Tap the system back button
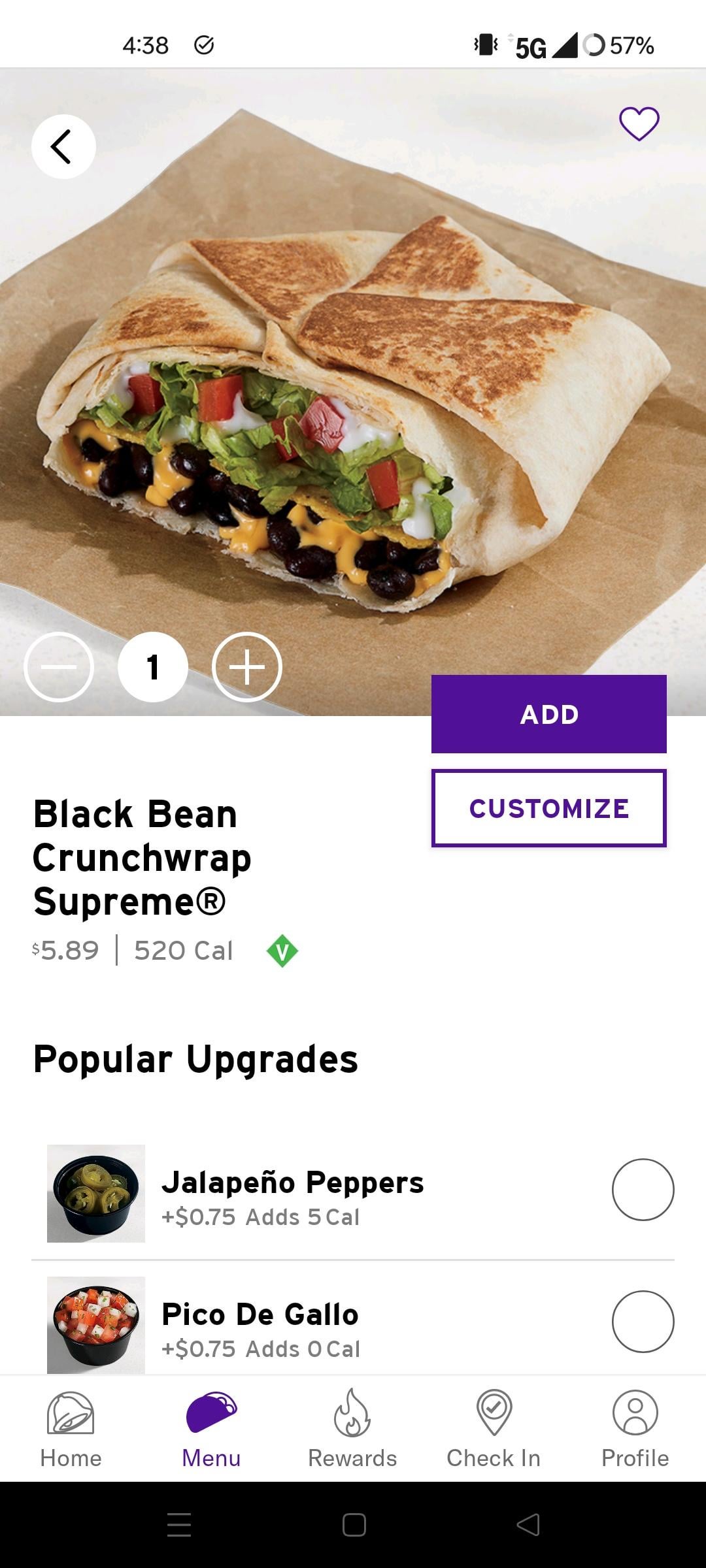The image size is (706, 1568). (528, 1525)
